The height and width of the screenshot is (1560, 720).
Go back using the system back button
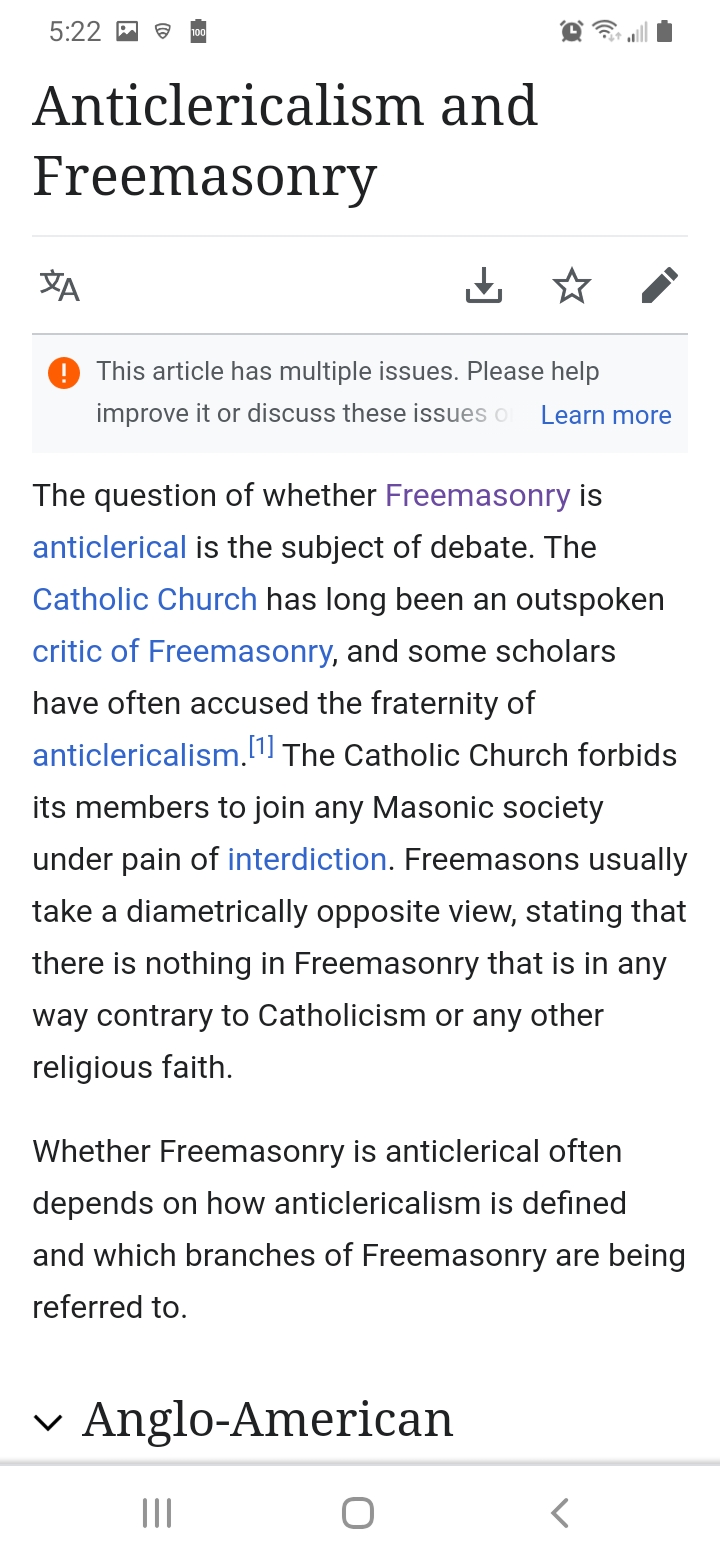point(560,1512)
